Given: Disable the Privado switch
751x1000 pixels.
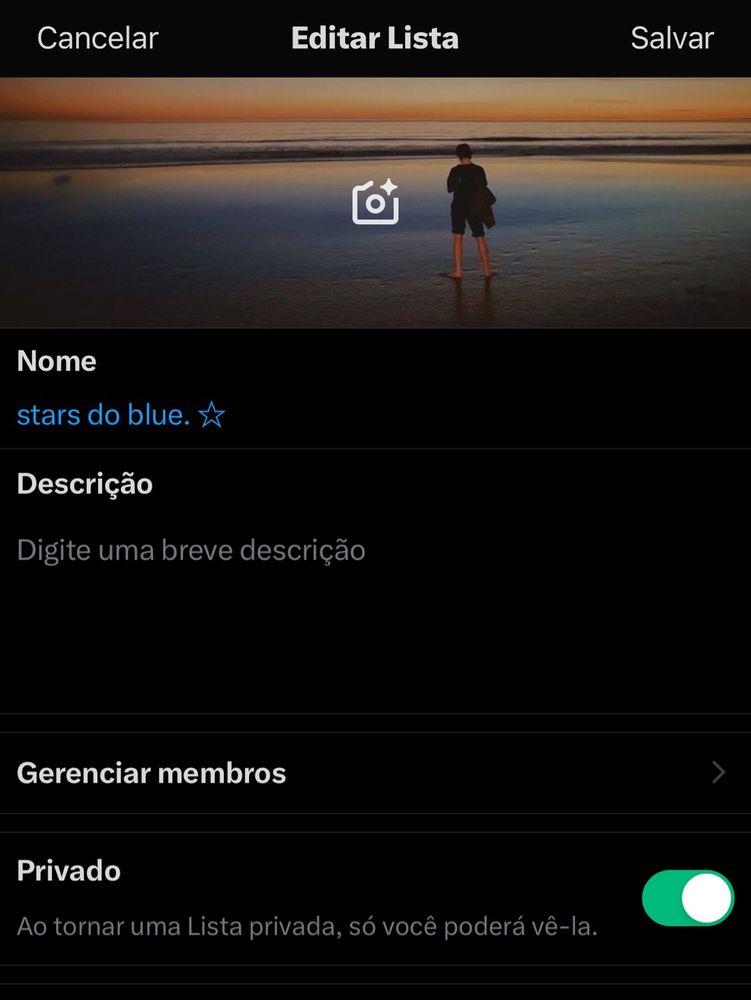Looking at the screenshot, I should pyautogui.click(x=687, y=898).
